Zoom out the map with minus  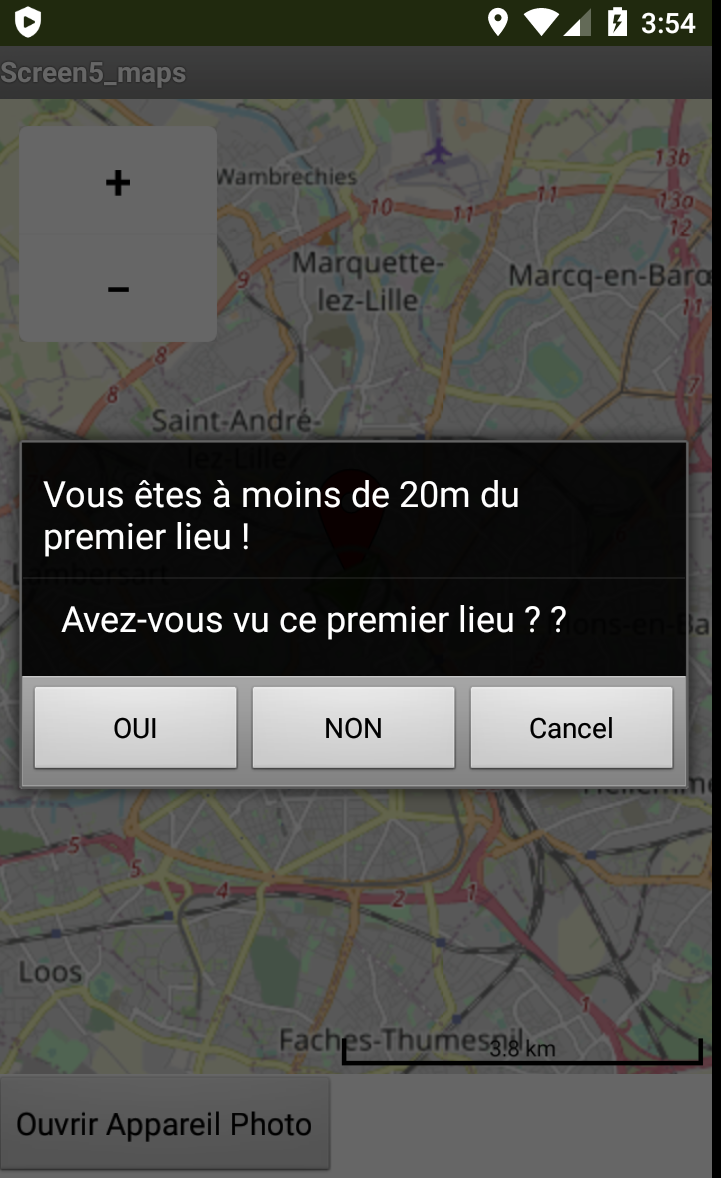118,289
